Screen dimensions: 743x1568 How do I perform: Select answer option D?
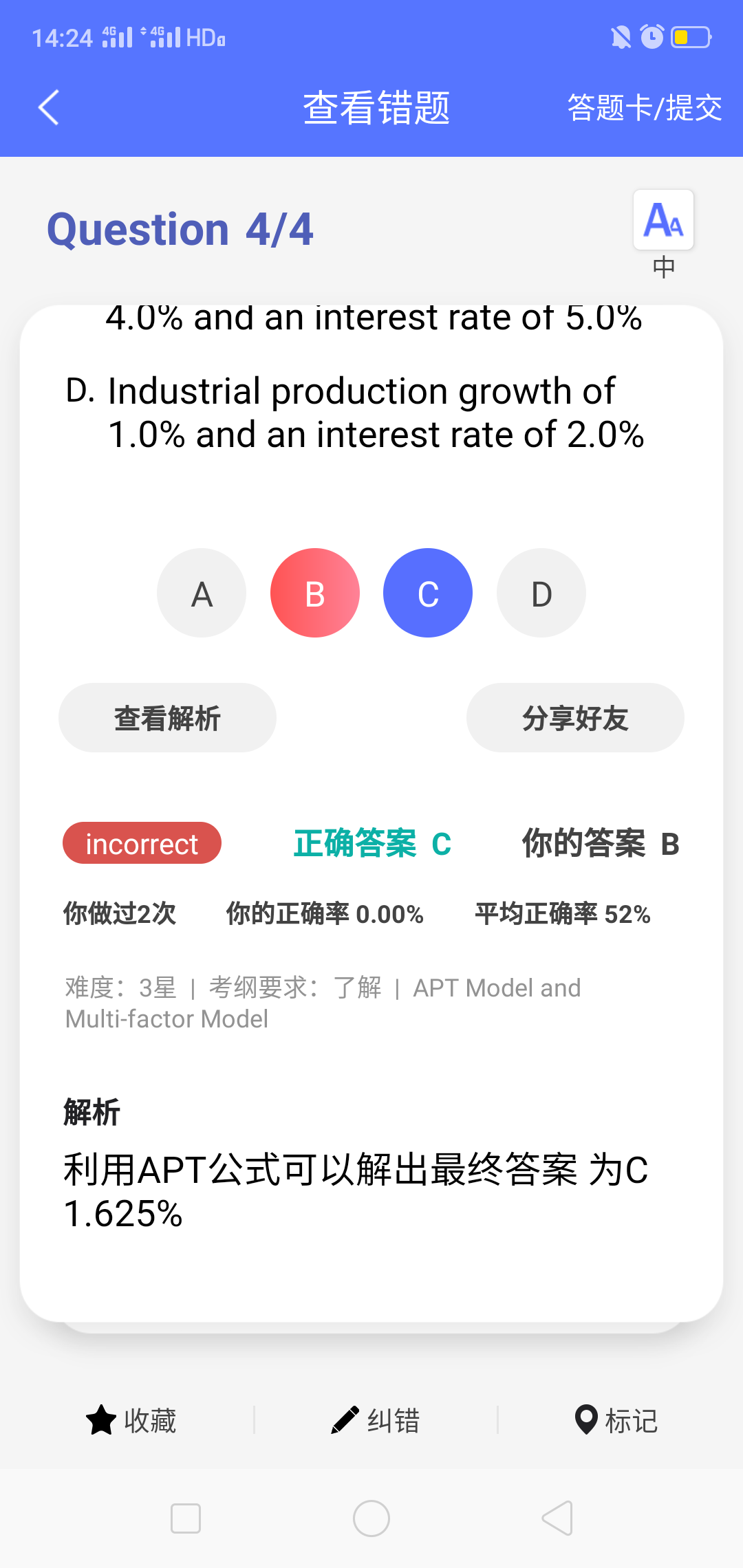[541, 594]
